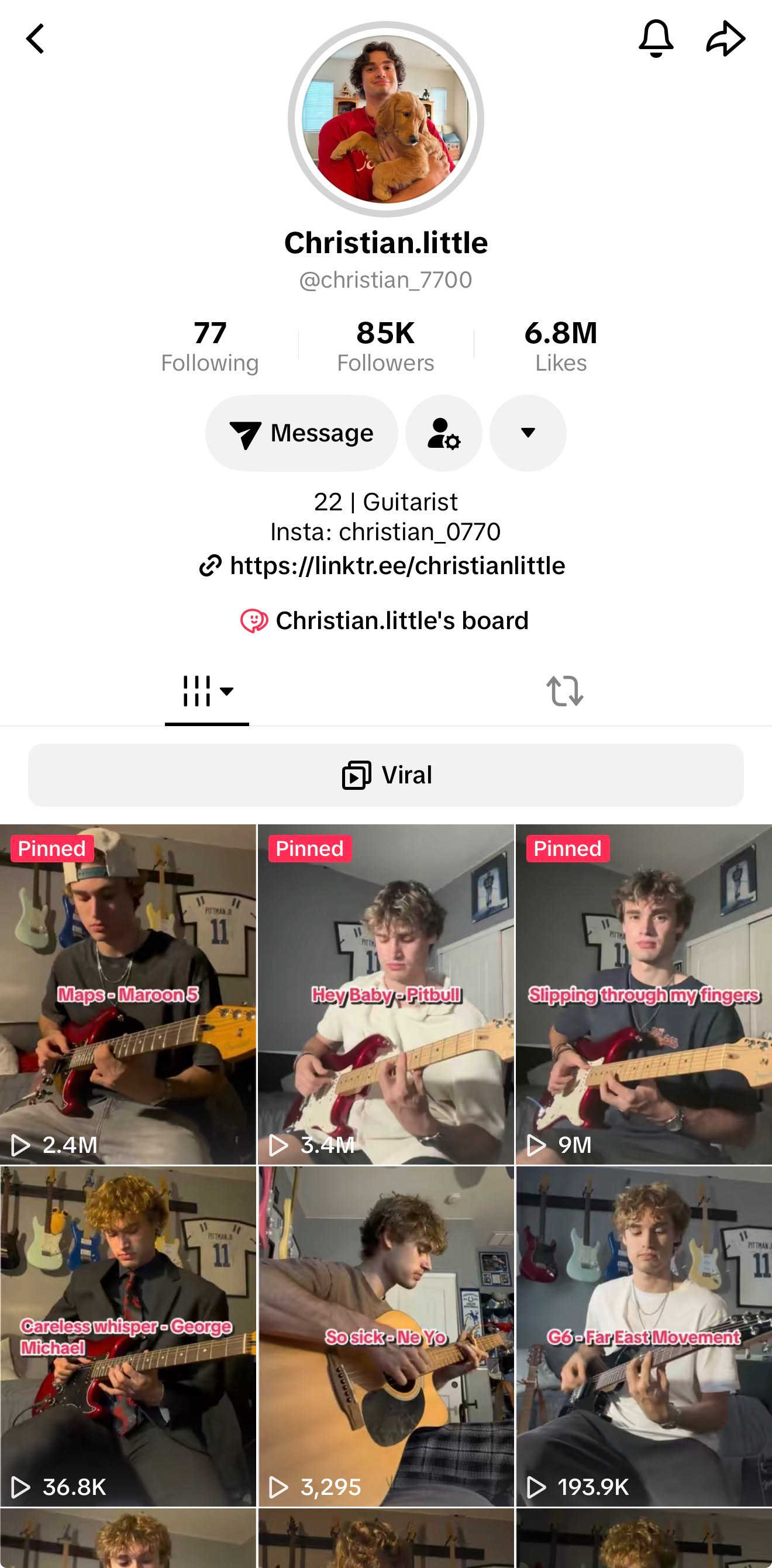Open the Viral playlist
The width and height of the screenshot is (772, 1568).
pyautogui.click(x=386, y=775)
